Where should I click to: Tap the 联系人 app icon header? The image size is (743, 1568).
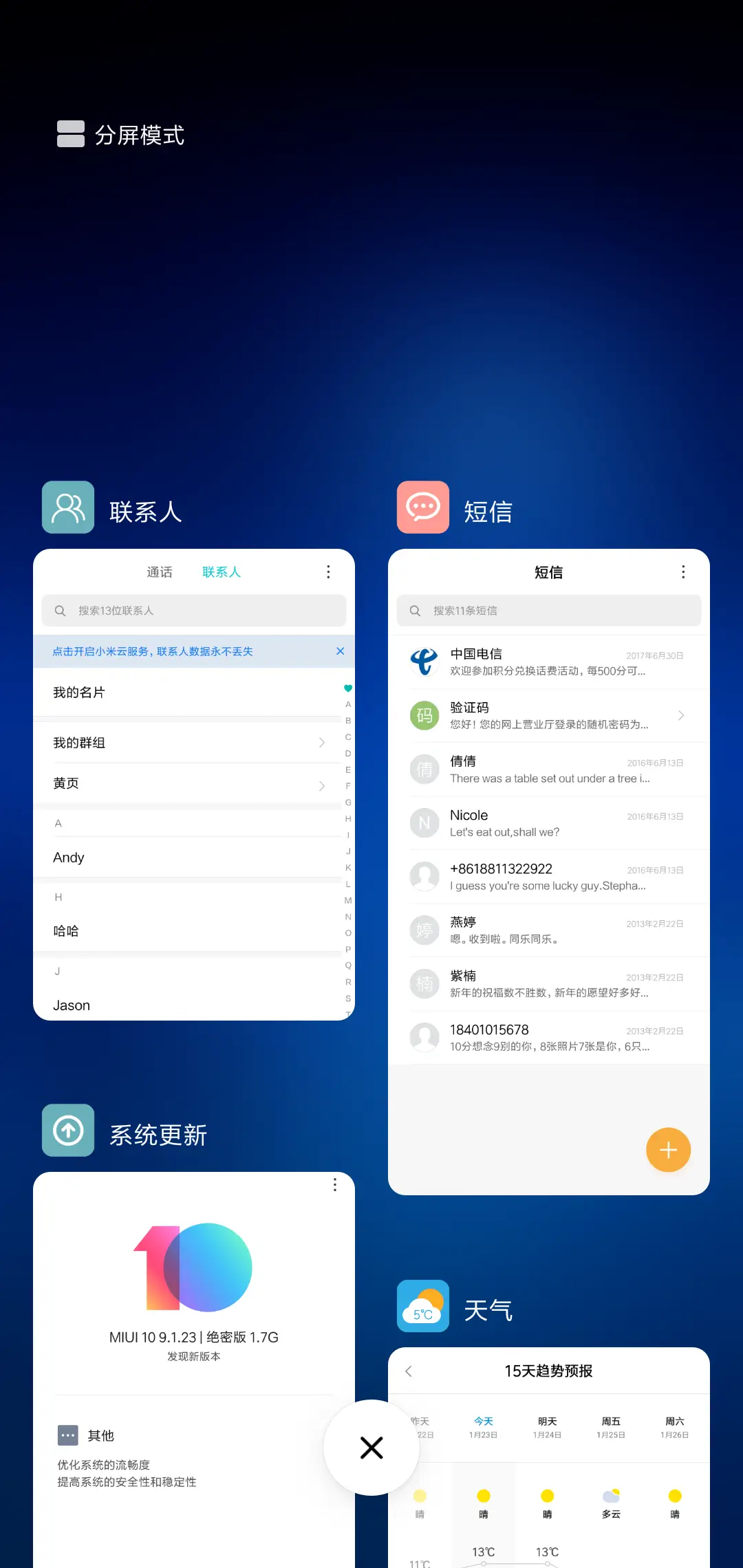point(68,508)
